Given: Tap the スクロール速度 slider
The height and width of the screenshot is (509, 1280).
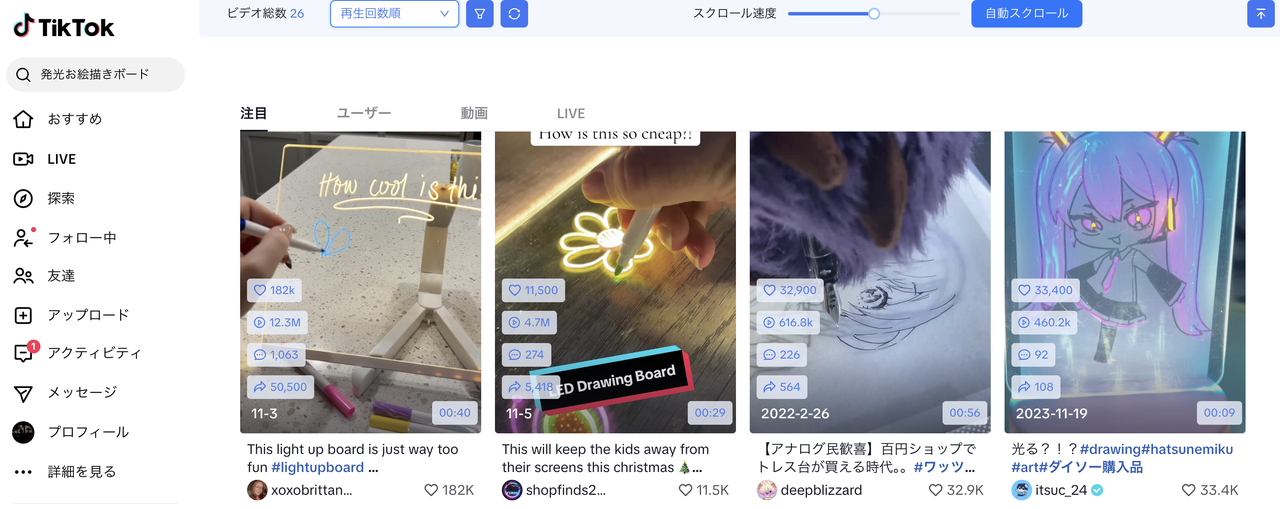Looking at the screenshot, I should 873,14.
